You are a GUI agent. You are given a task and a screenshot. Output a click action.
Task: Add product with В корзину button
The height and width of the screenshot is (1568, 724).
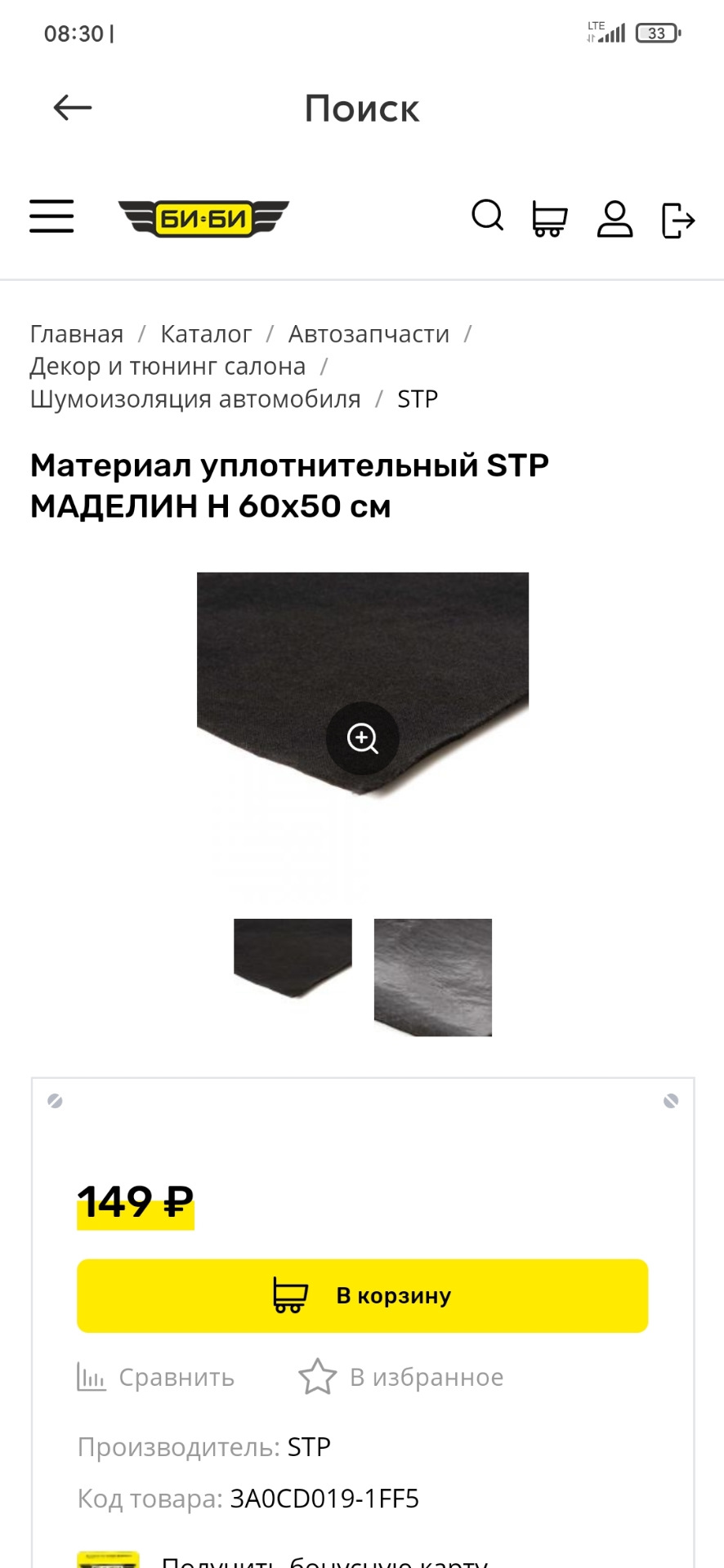(x=363, y=1296)
